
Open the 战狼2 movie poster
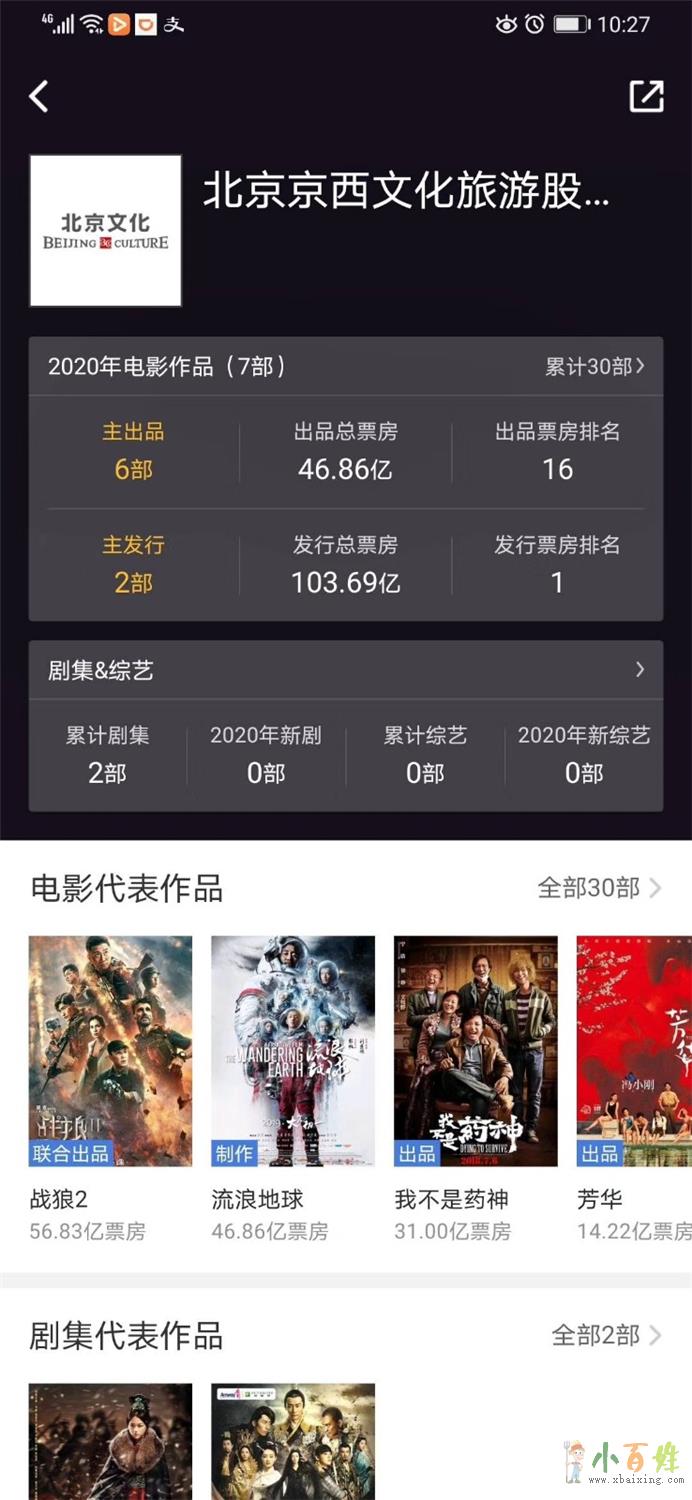(x=110, y=1050)
